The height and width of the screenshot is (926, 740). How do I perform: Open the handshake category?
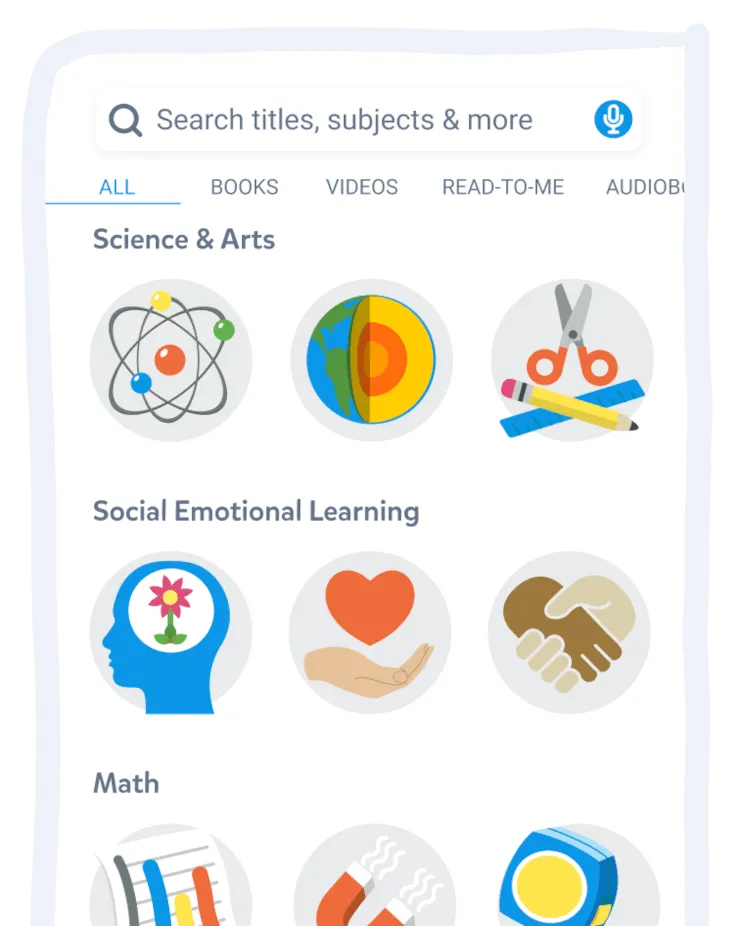tap(569, 632)
